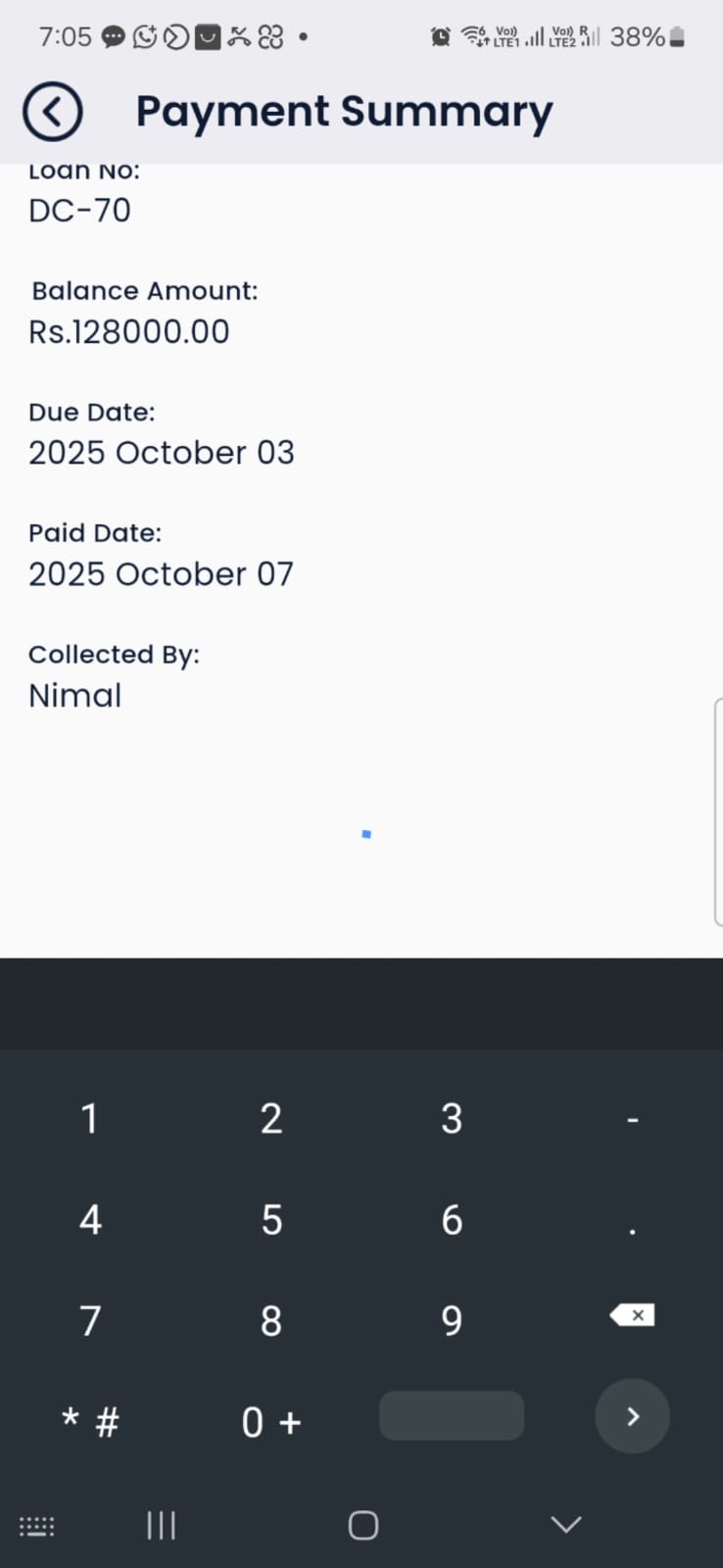Screen dimensions: 723x1568
Task: Tap the next arrow key on keypad
Action: pyautogui.click(x=632, y=1416)
